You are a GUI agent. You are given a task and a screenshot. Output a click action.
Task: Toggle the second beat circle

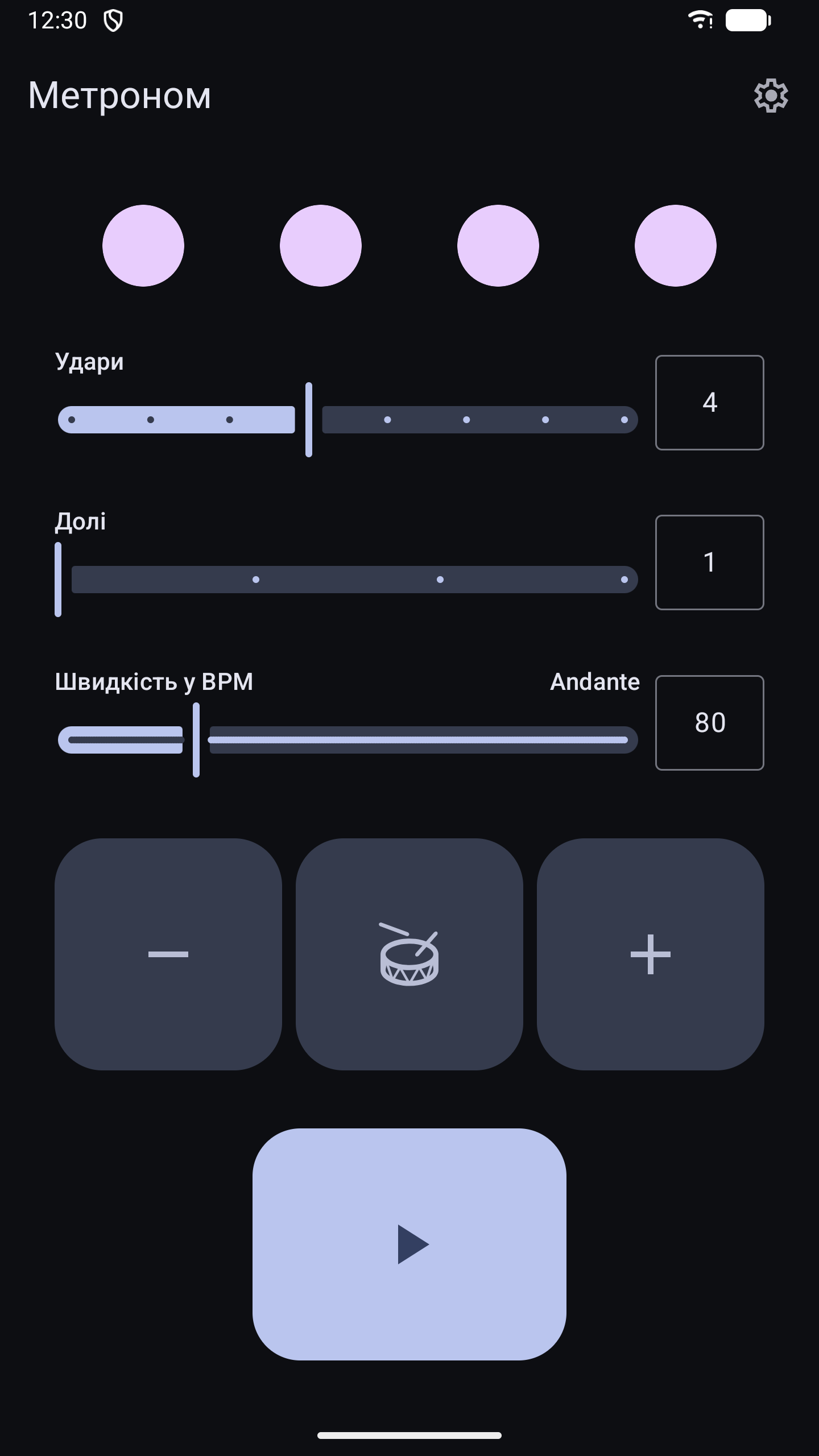click(321, 246)
